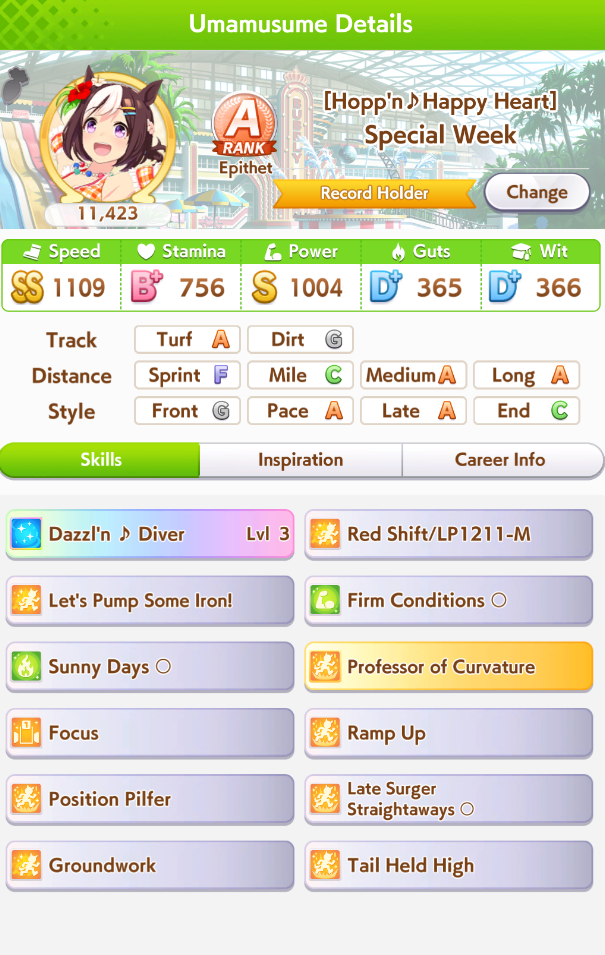Screen dimensions: 605x955
Task: View Professor of Curvature skill details
Action: click(x=448, y=667)
